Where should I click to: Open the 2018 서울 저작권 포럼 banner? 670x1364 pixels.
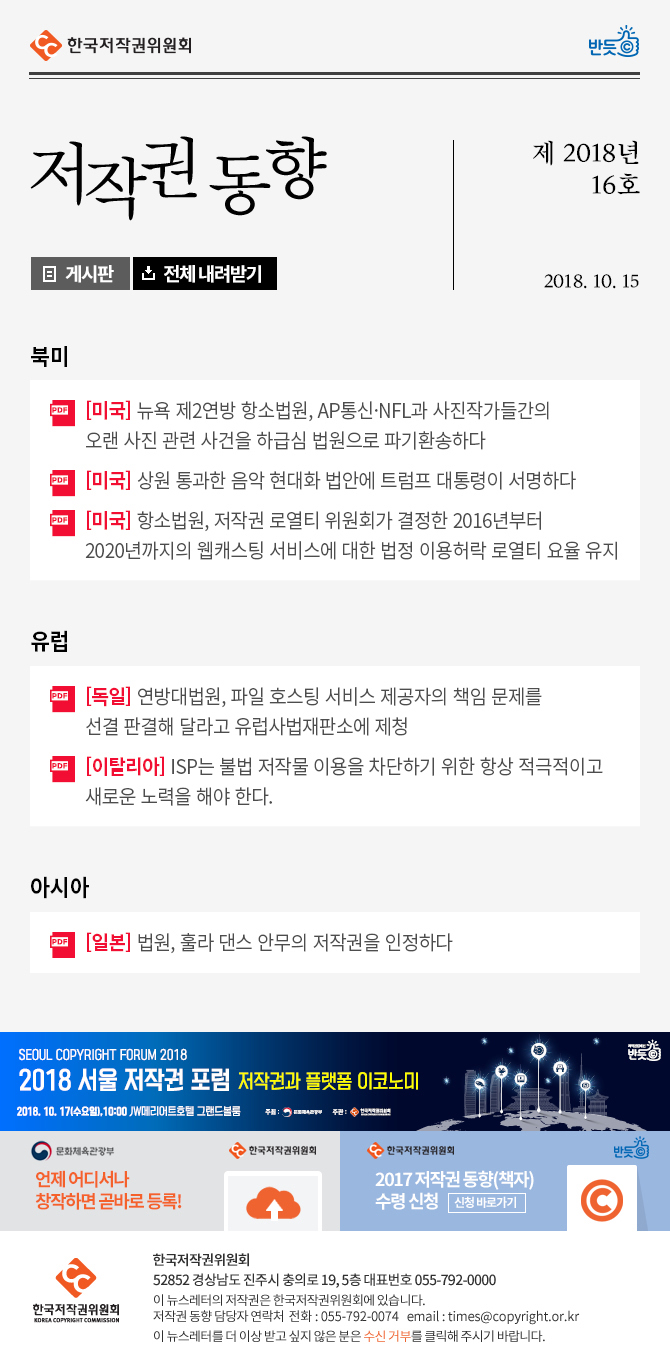(x=335, y=1081)
